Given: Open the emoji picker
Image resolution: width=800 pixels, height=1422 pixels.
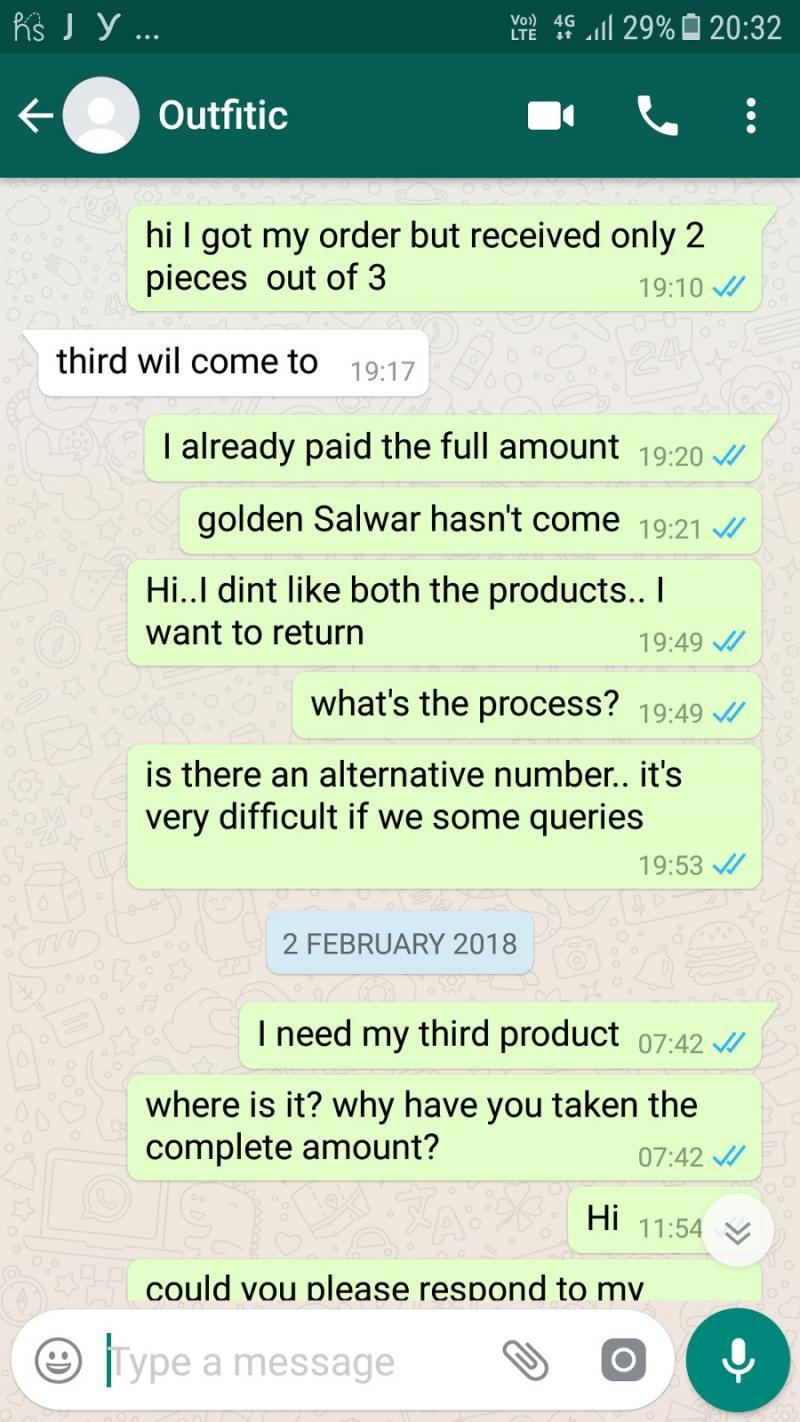Looking at the screenshot, I should pyautogui.click(x=58, y=1361).
